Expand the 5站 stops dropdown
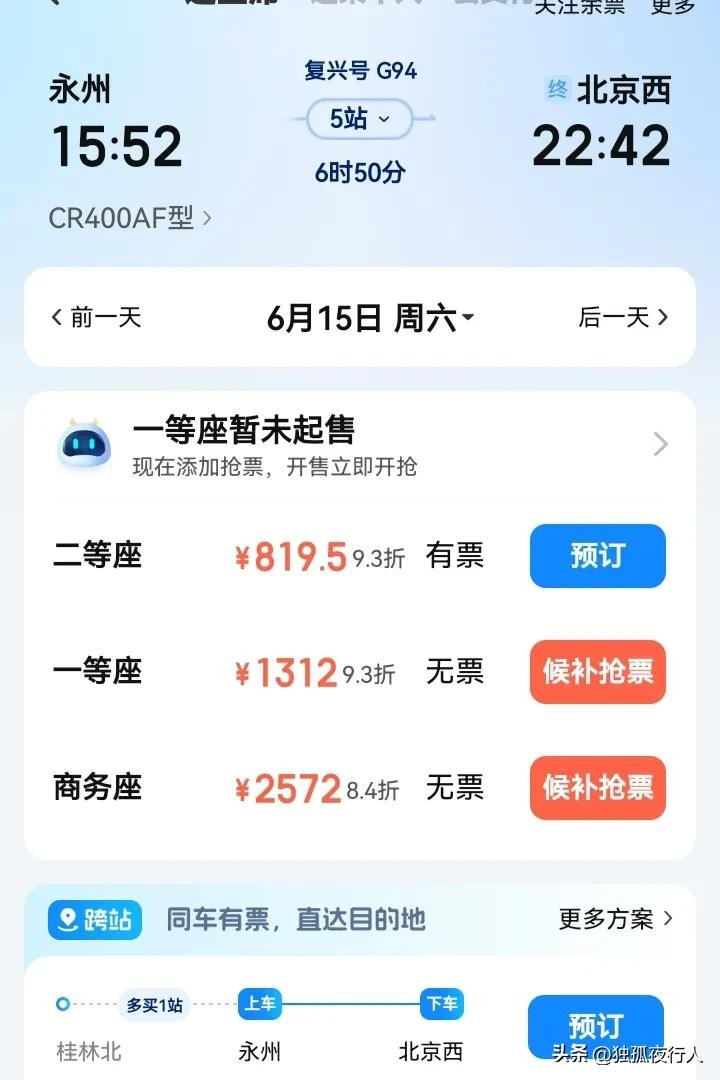The image size is (720, 1080). (x=359, y=120)
